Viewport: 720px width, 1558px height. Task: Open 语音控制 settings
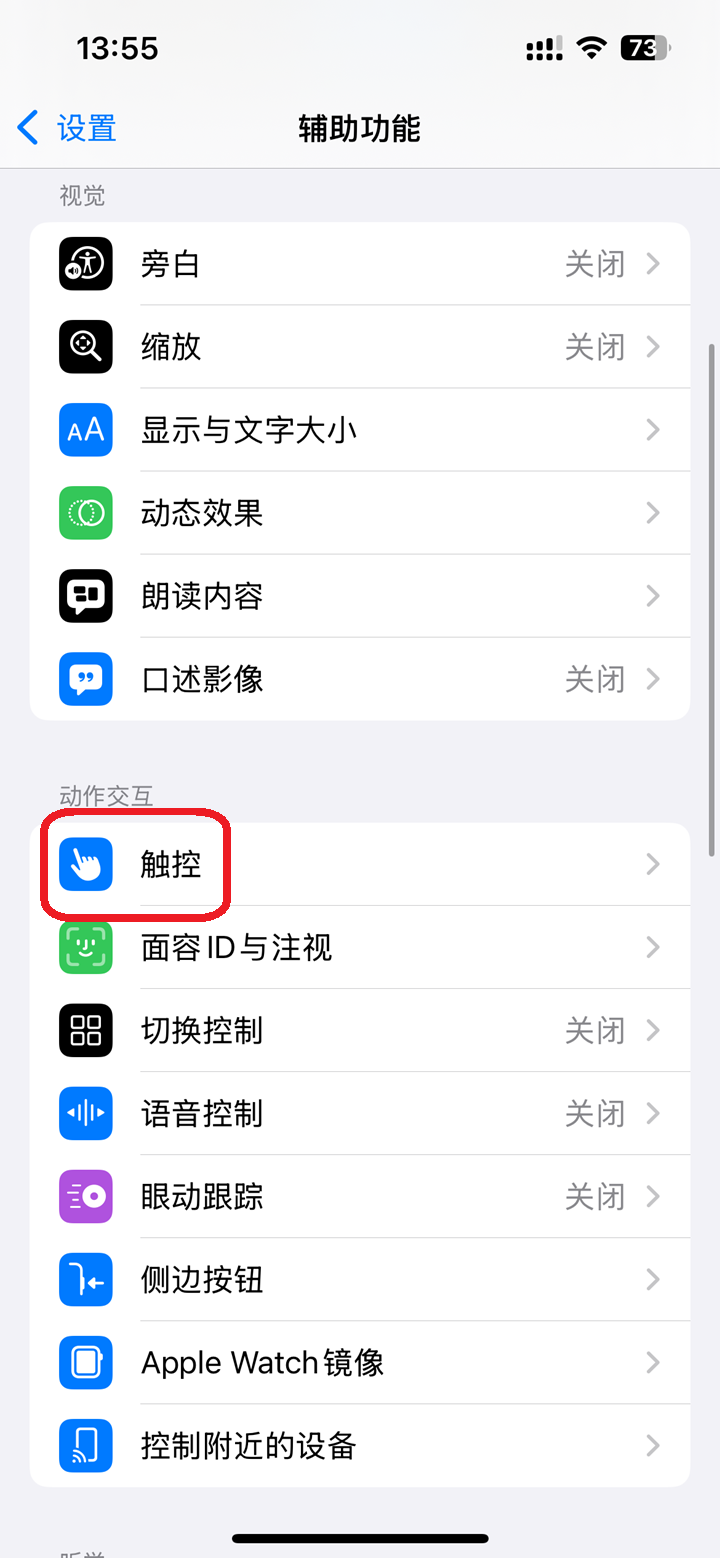click(360, 1113)
